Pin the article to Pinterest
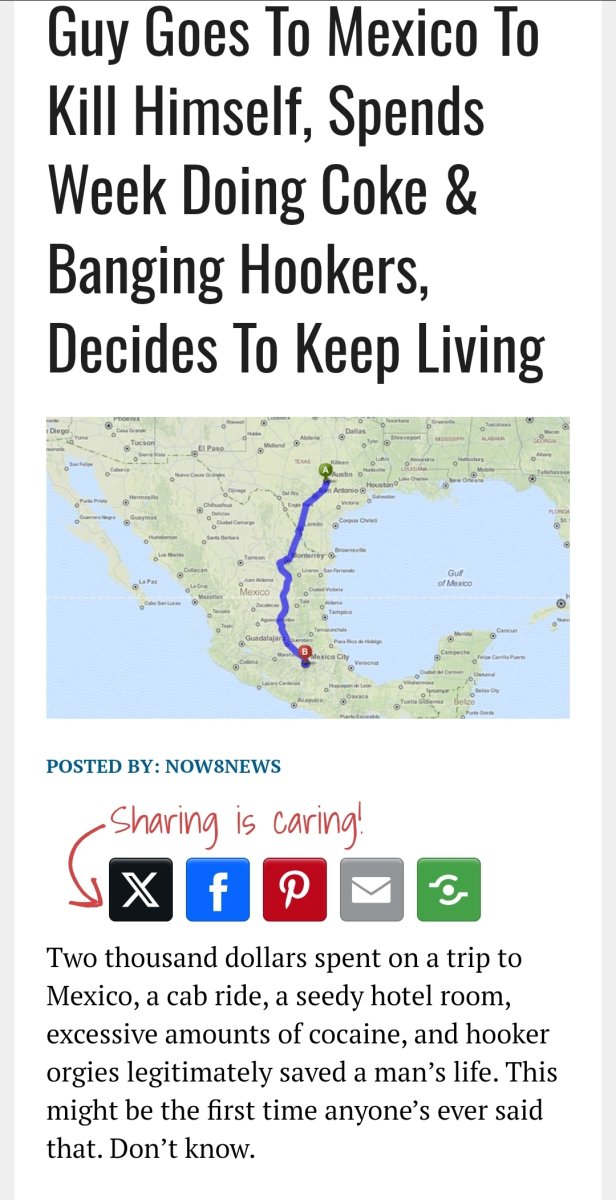Screen dimensions: 616x1200 295,889
